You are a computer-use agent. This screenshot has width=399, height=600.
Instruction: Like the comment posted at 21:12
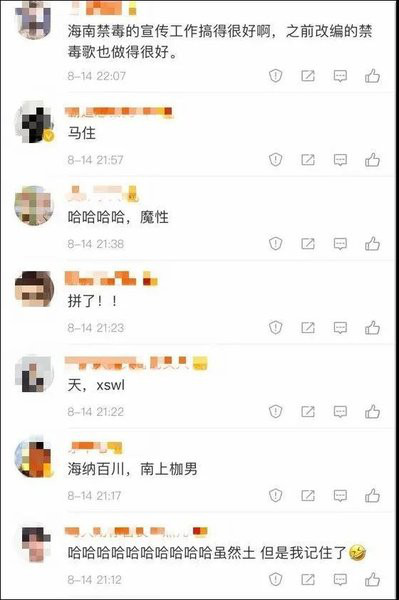tap(372, 579)
